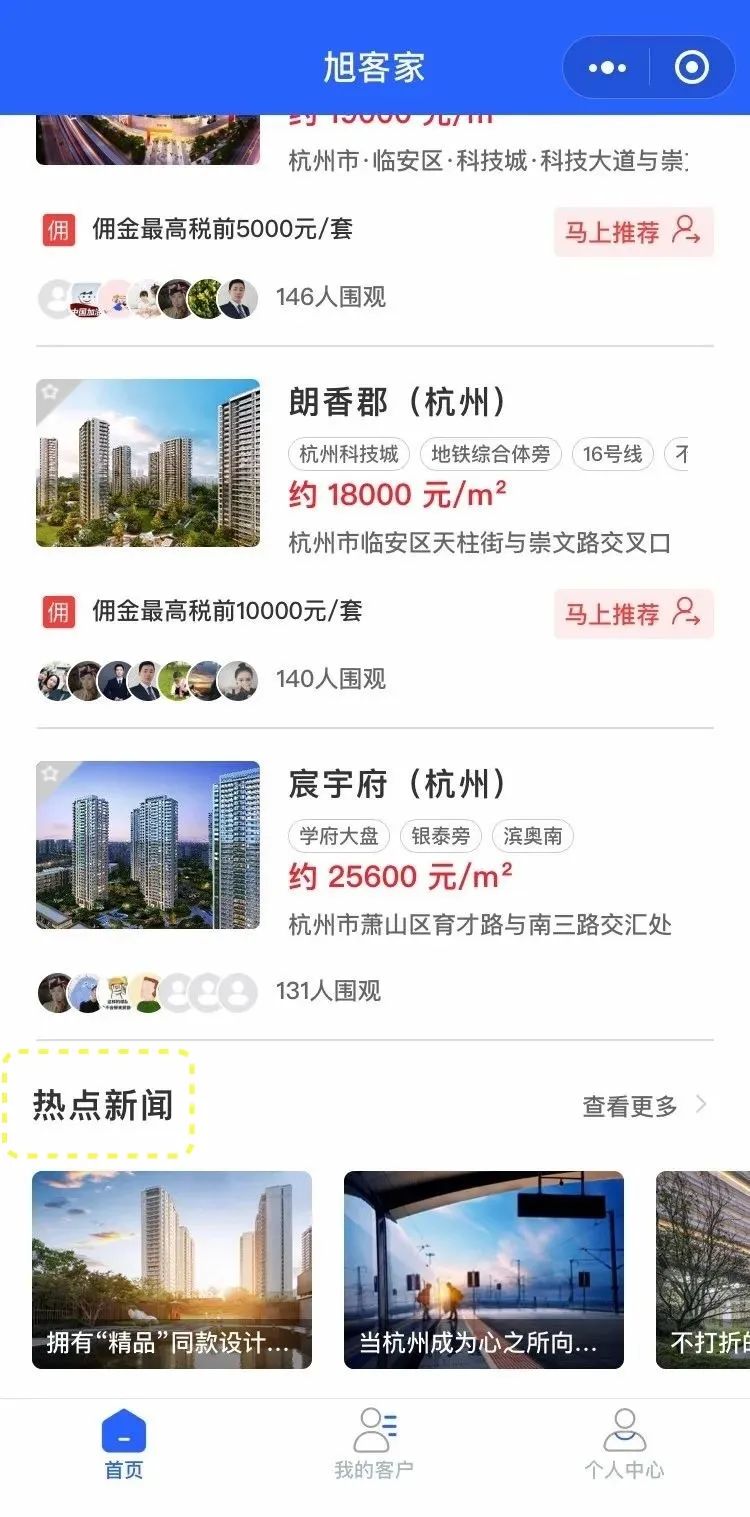Open the news card 当杭州成为心之所向
Screen dimensions: 750x1517
point(484,1270)
